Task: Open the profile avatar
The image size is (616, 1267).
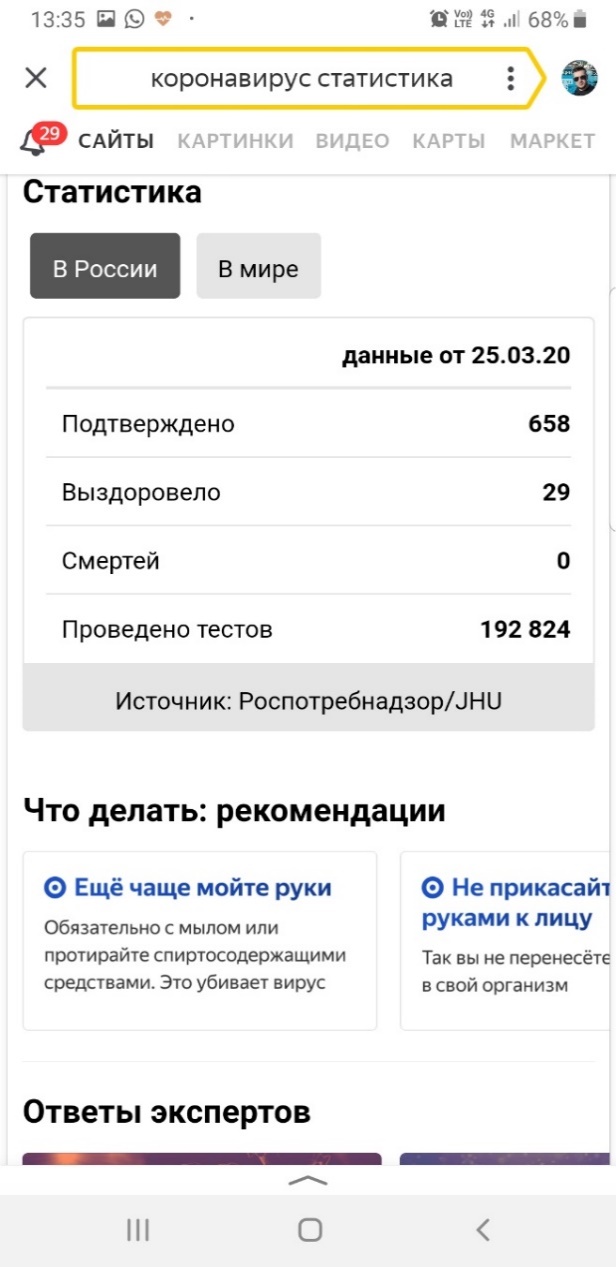Action: 579,78
